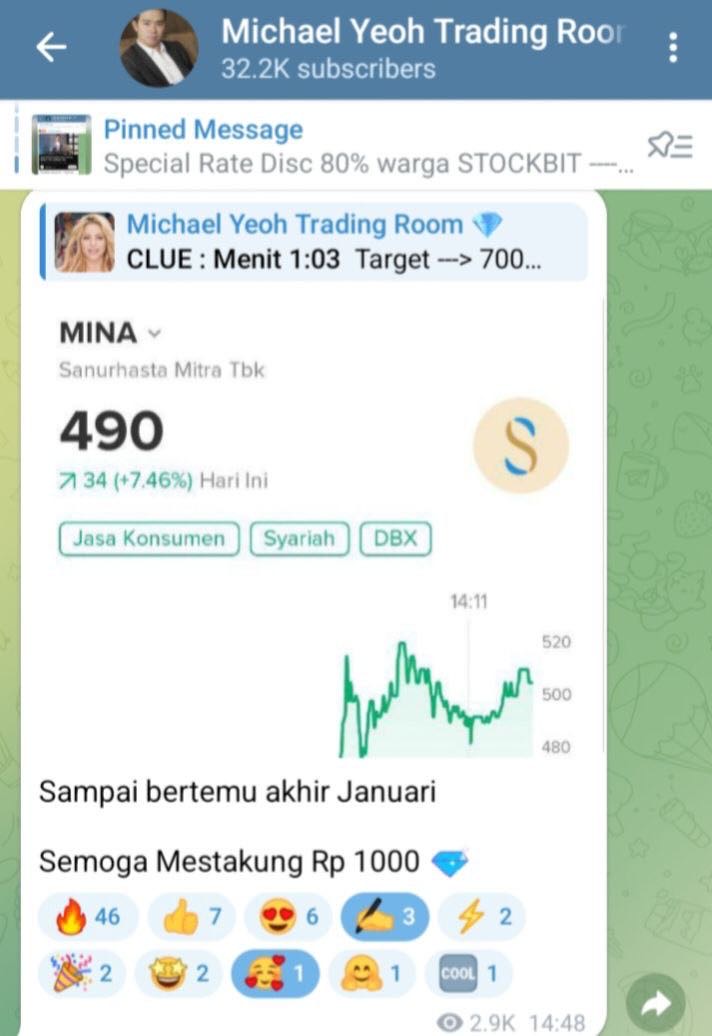Open the three-dot overflow menu

coord(673,47)
